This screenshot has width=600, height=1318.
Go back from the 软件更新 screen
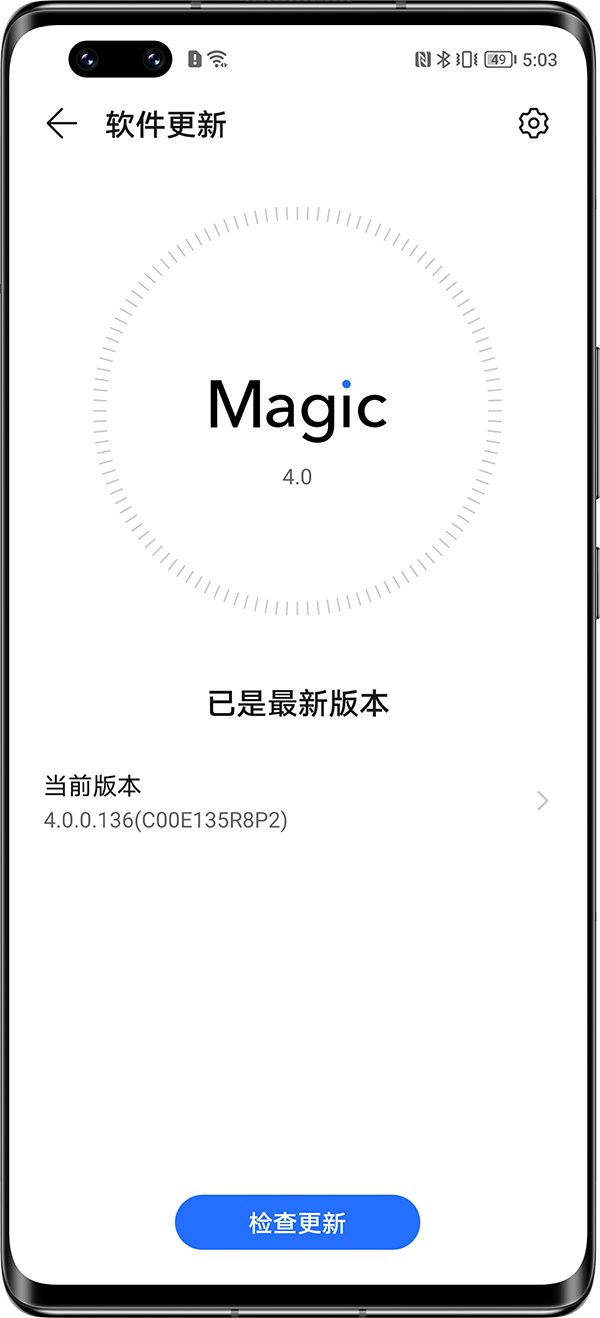point(61,124)
